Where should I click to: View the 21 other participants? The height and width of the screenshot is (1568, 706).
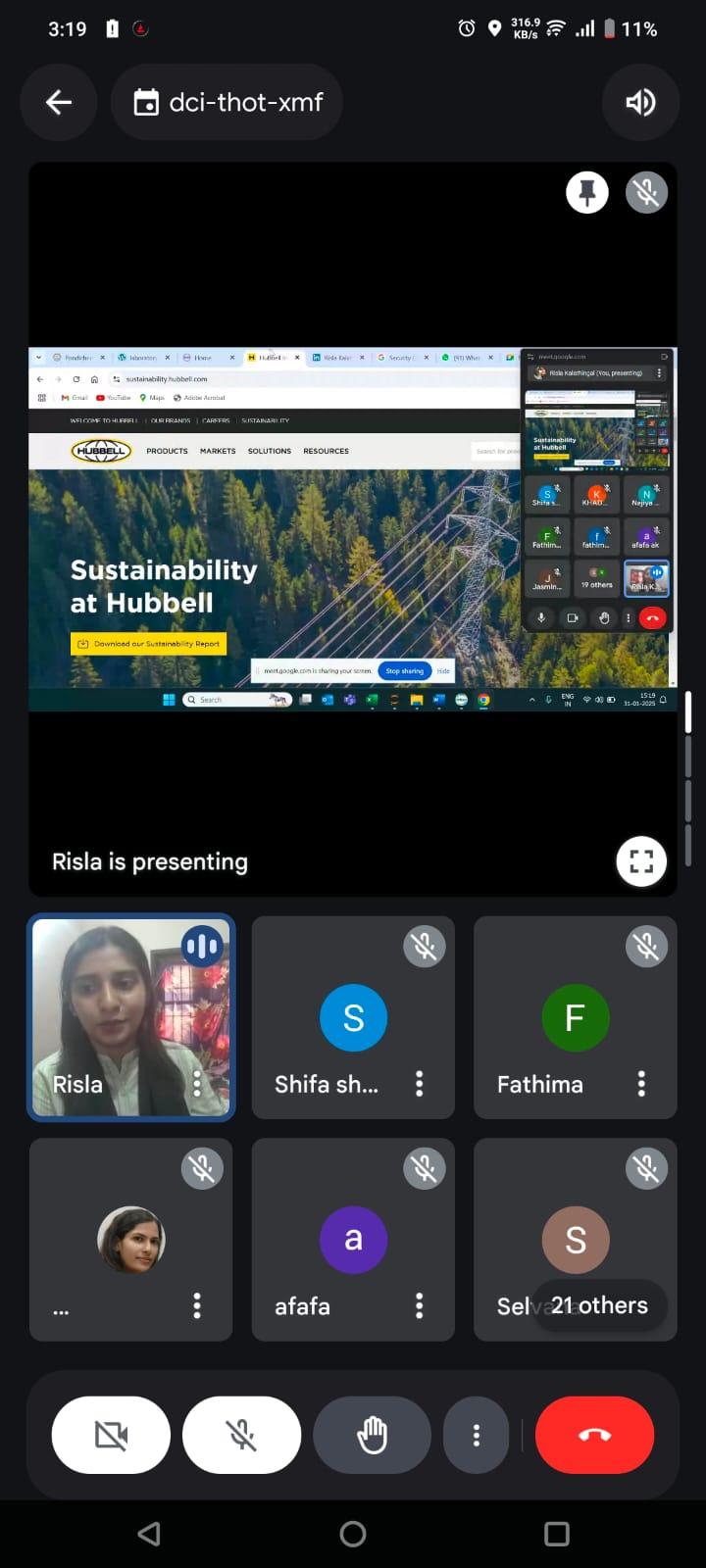[x=599, y=1305]
